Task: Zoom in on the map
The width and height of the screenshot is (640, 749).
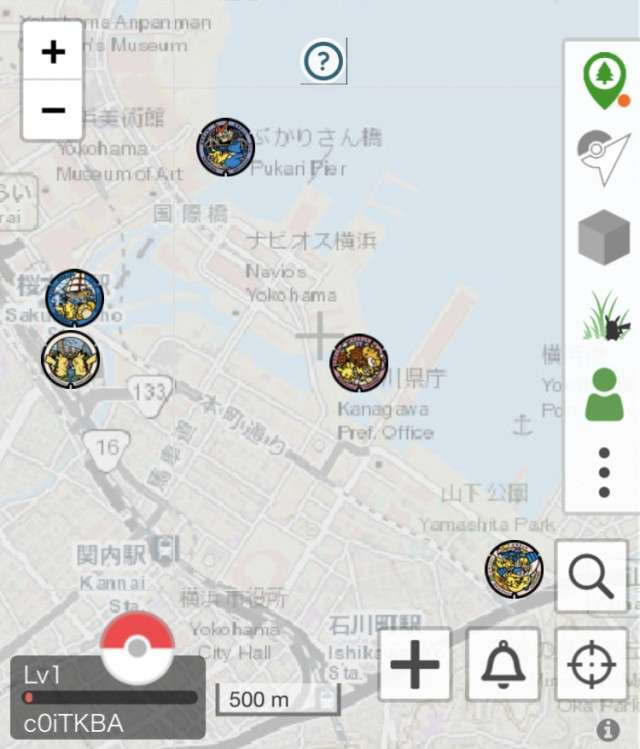Action: (x=53, y=52)
